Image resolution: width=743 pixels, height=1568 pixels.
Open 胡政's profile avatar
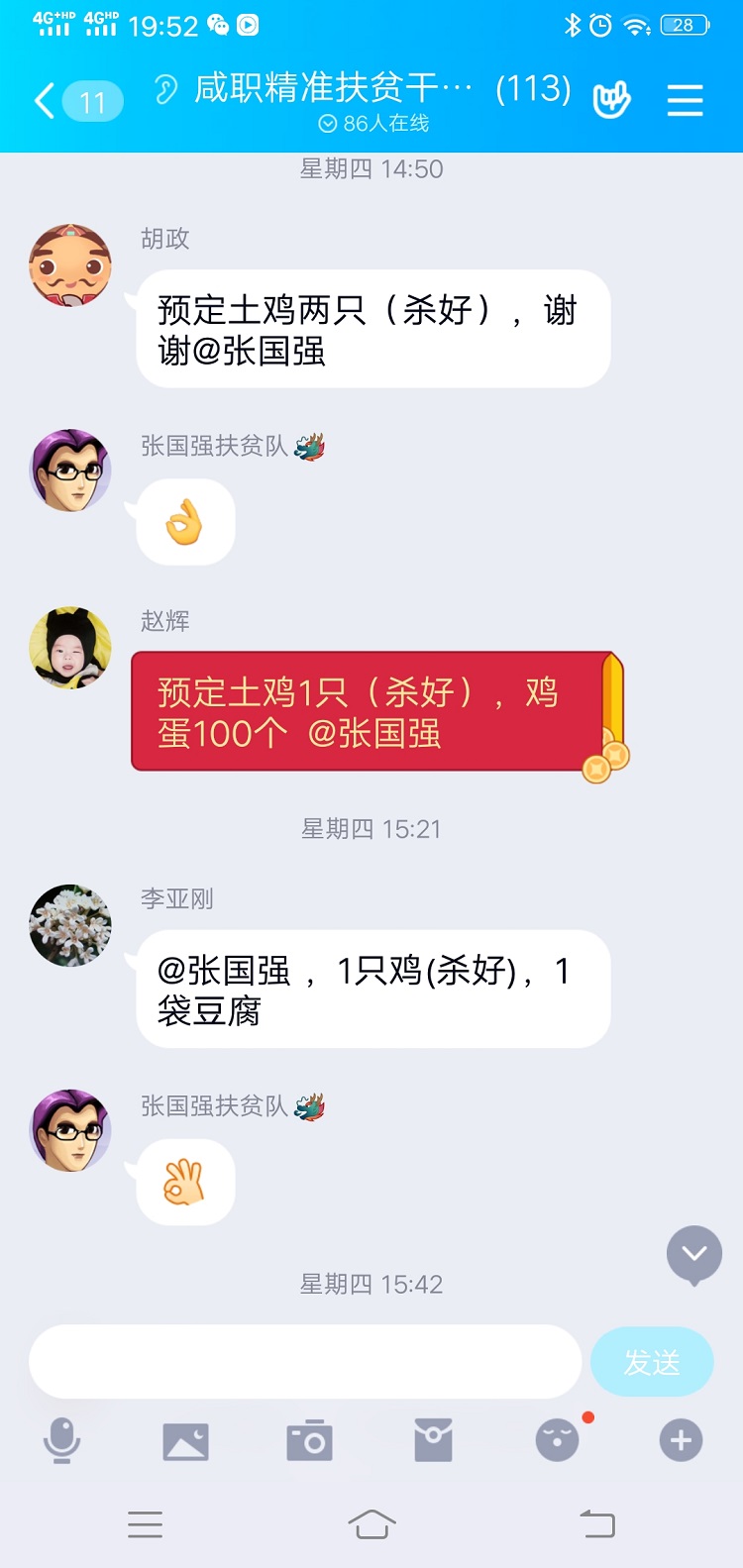click(70, 265)
